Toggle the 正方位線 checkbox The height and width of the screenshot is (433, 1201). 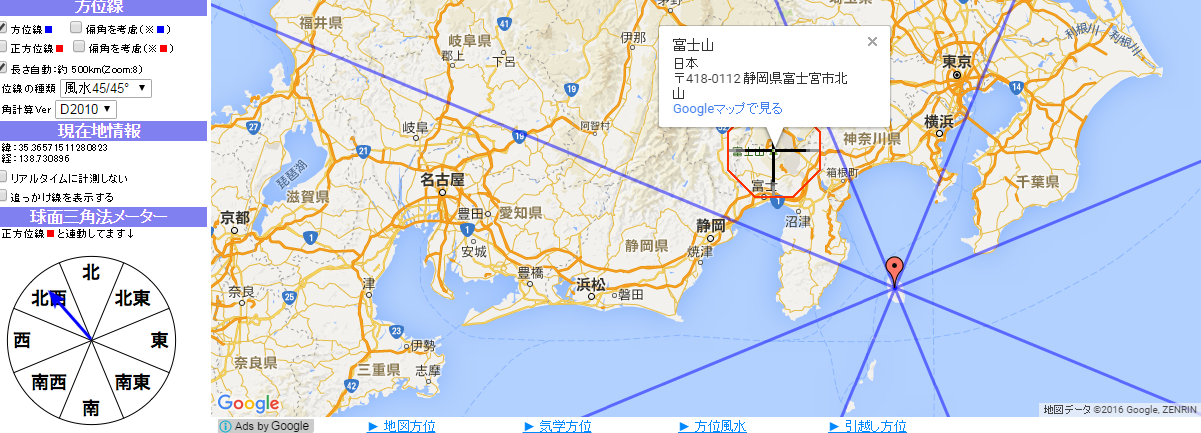click(3, 47)
